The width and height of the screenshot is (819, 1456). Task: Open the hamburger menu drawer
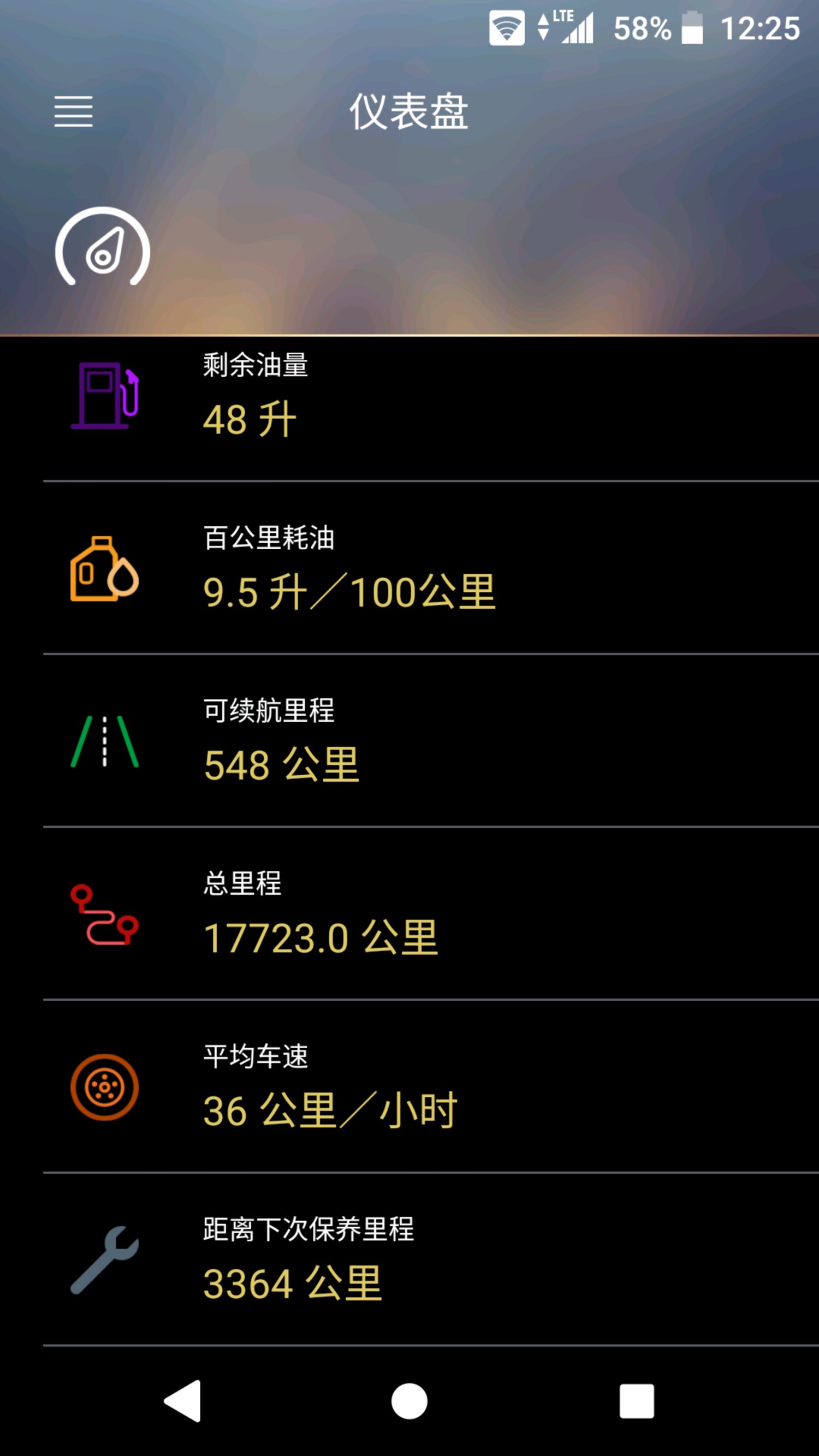click(x=74, y=111)
